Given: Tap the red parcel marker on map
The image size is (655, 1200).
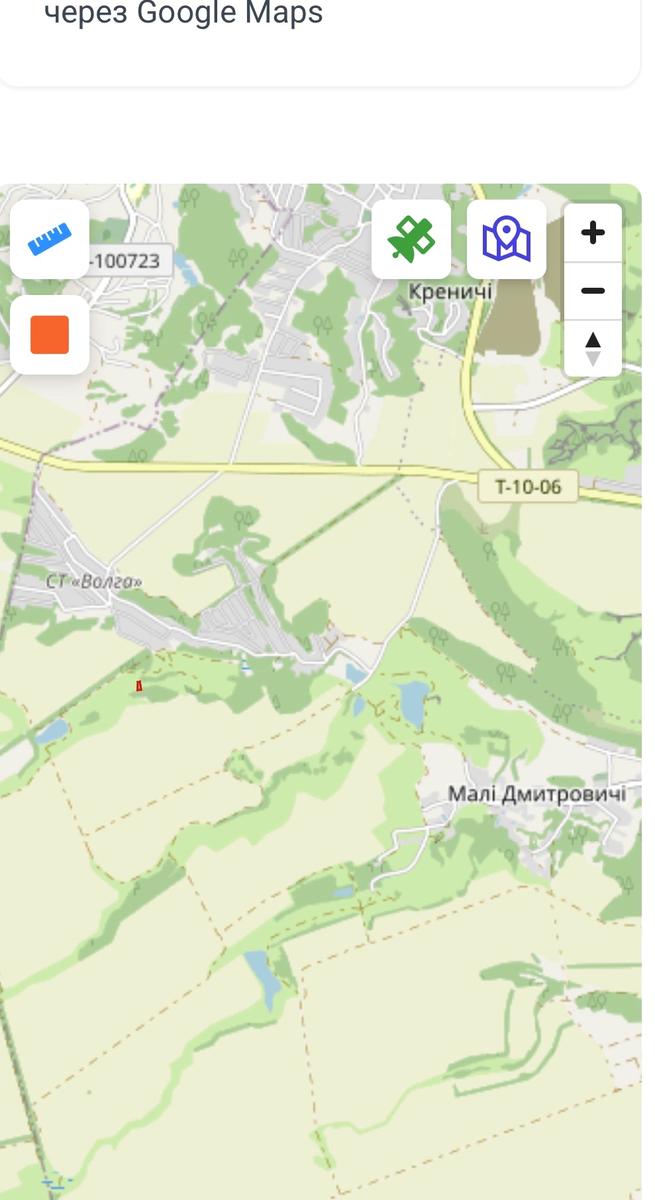Looking at the screenshot, I should point(139,685).
